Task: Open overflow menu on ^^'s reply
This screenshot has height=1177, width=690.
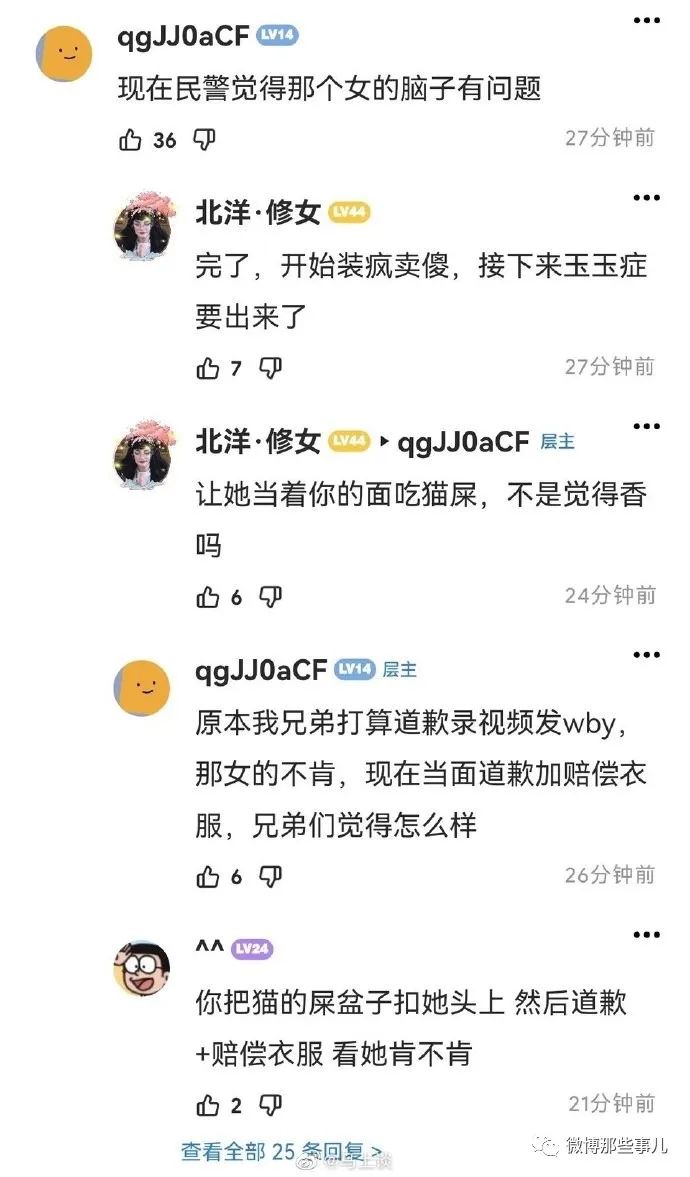Action: pos(646,935)
